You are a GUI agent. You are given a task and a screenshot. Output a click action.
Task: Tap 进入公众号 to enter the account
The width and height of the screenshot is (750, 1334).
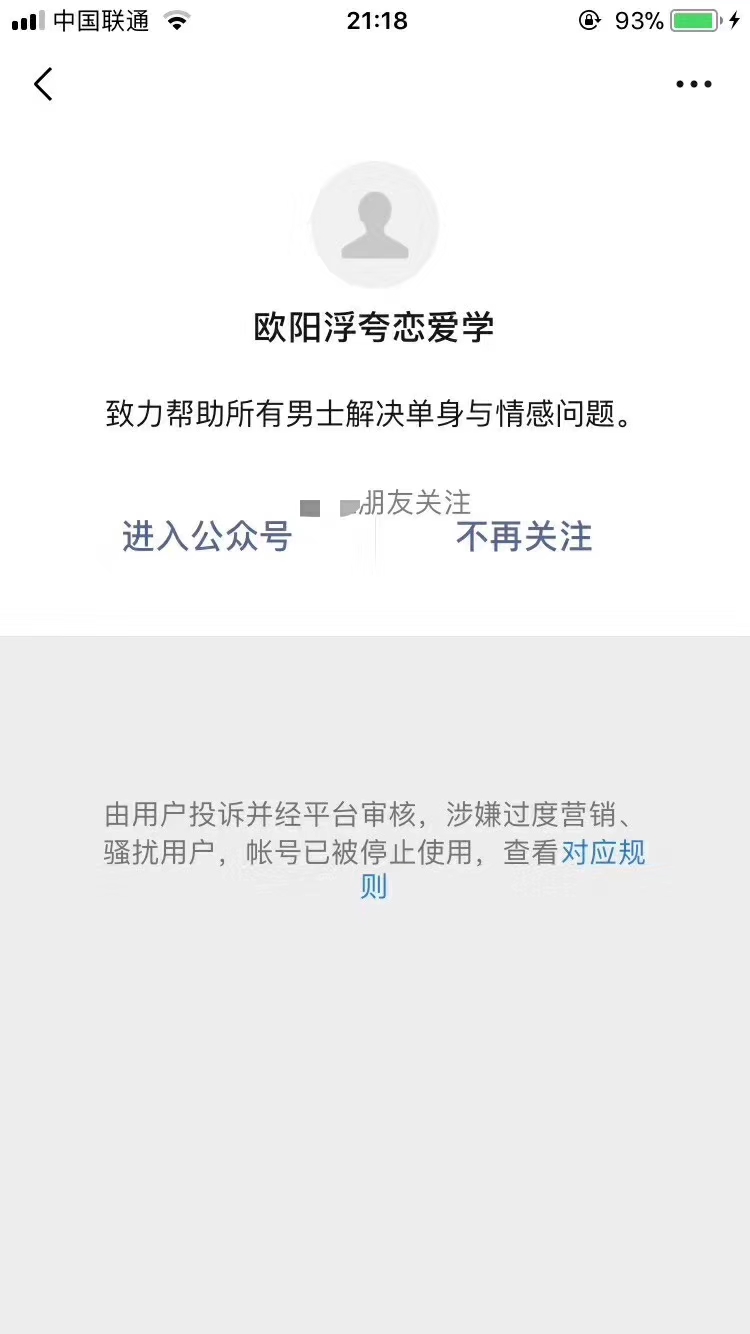tap(207, 537)
